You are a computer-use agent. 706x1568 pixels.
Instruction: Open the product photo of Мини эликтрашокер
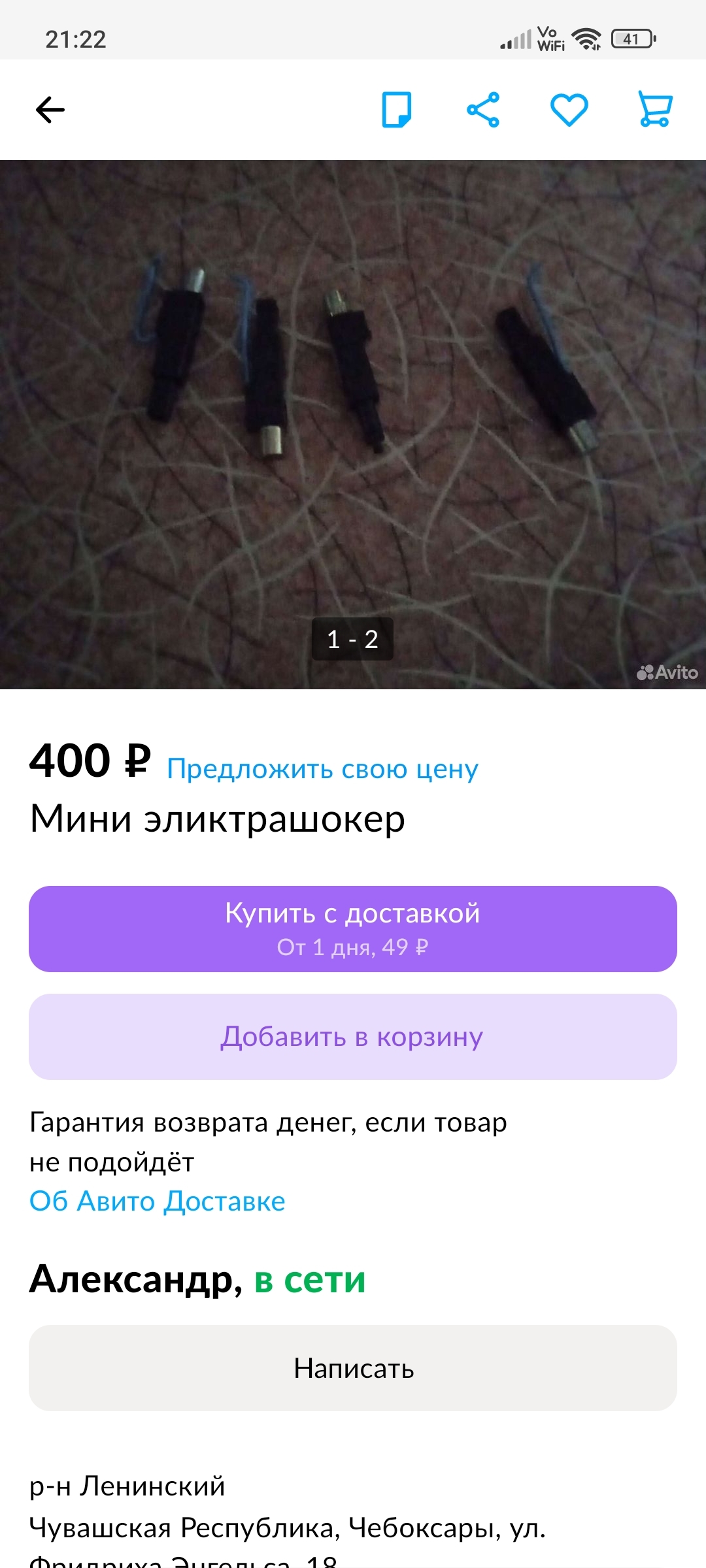[353, 425]
